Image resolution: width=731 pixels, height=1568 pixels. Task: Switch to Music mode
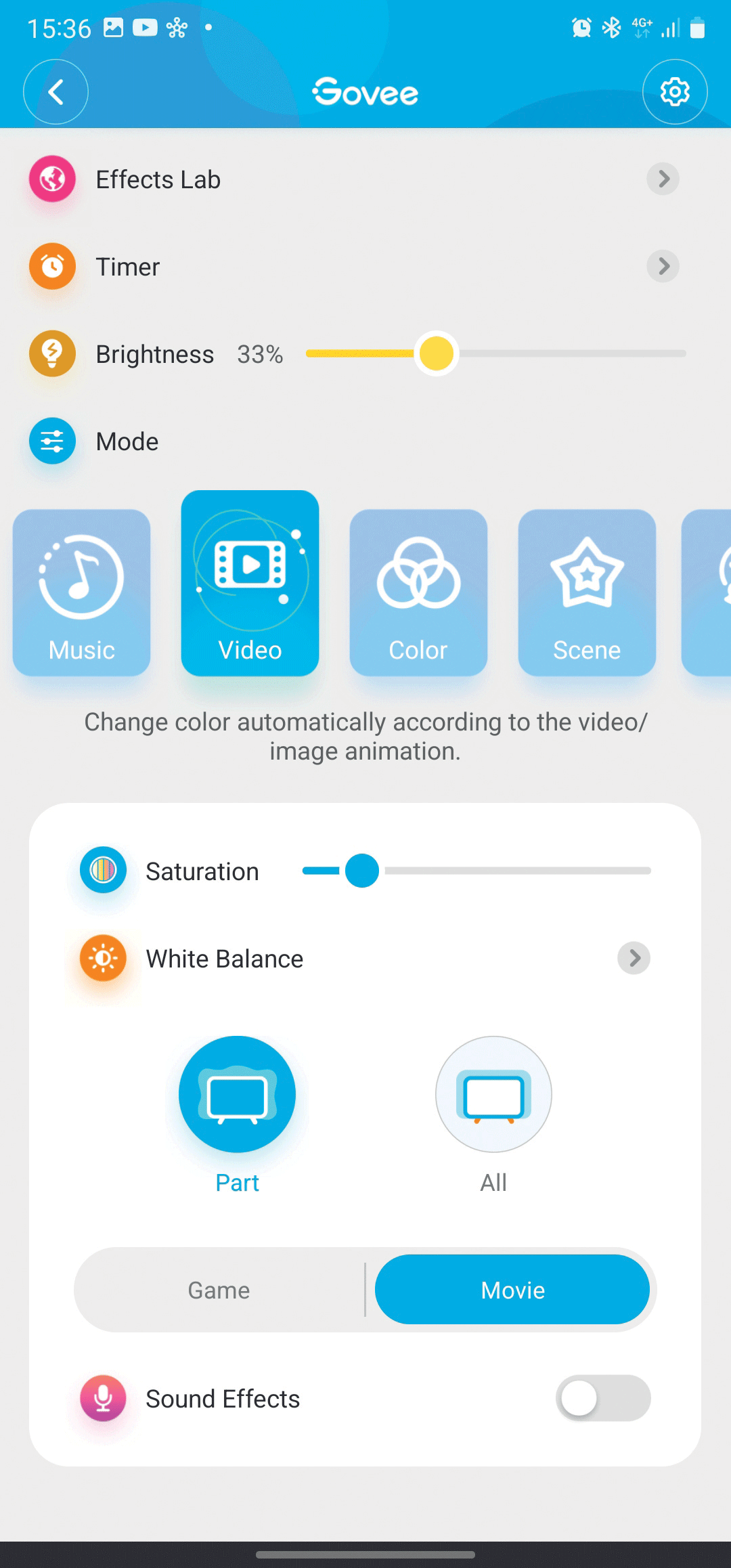click(x=81, y=592)
